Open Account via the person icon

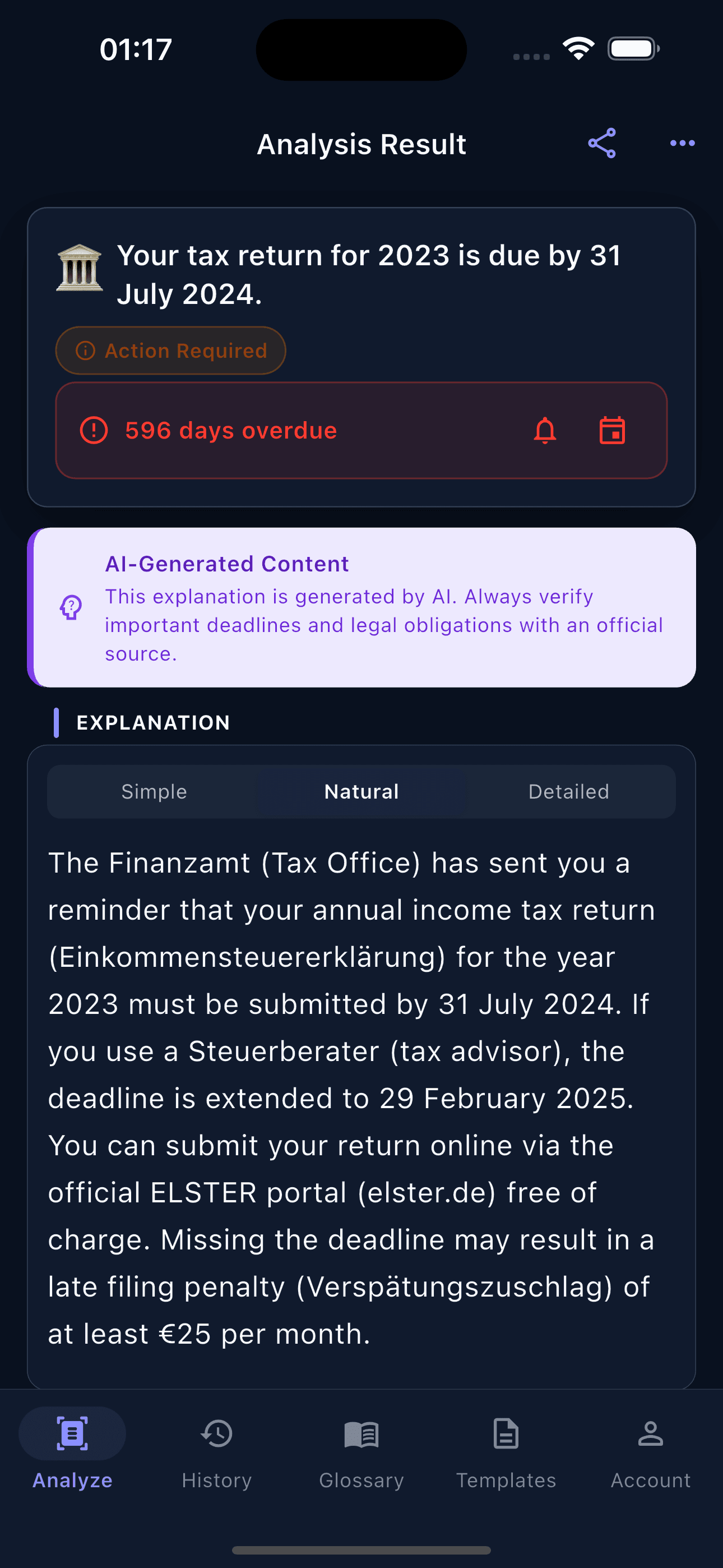click(651, 1433)
